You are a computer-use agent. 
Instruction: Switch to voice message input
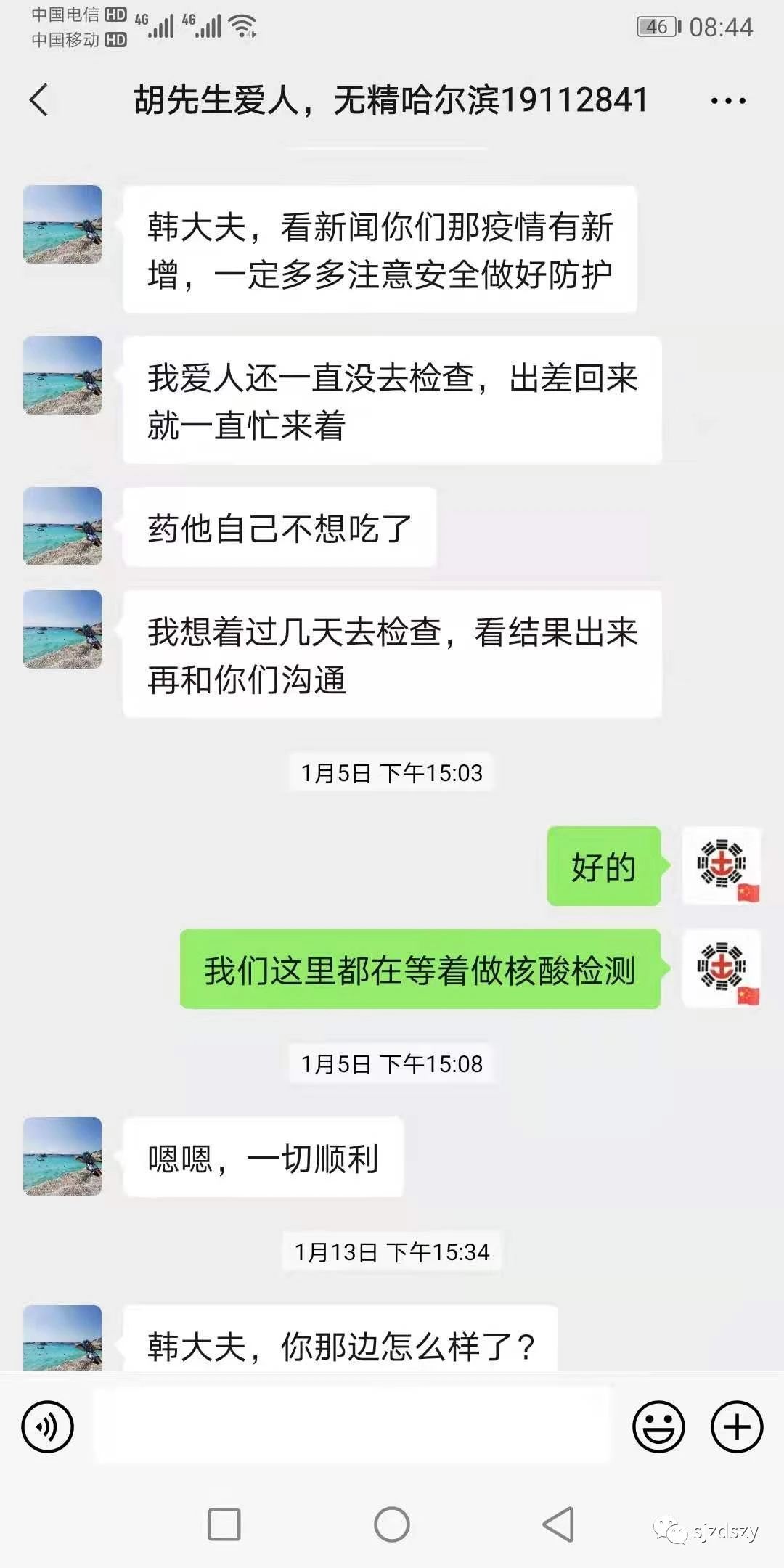pos(48,1427)
